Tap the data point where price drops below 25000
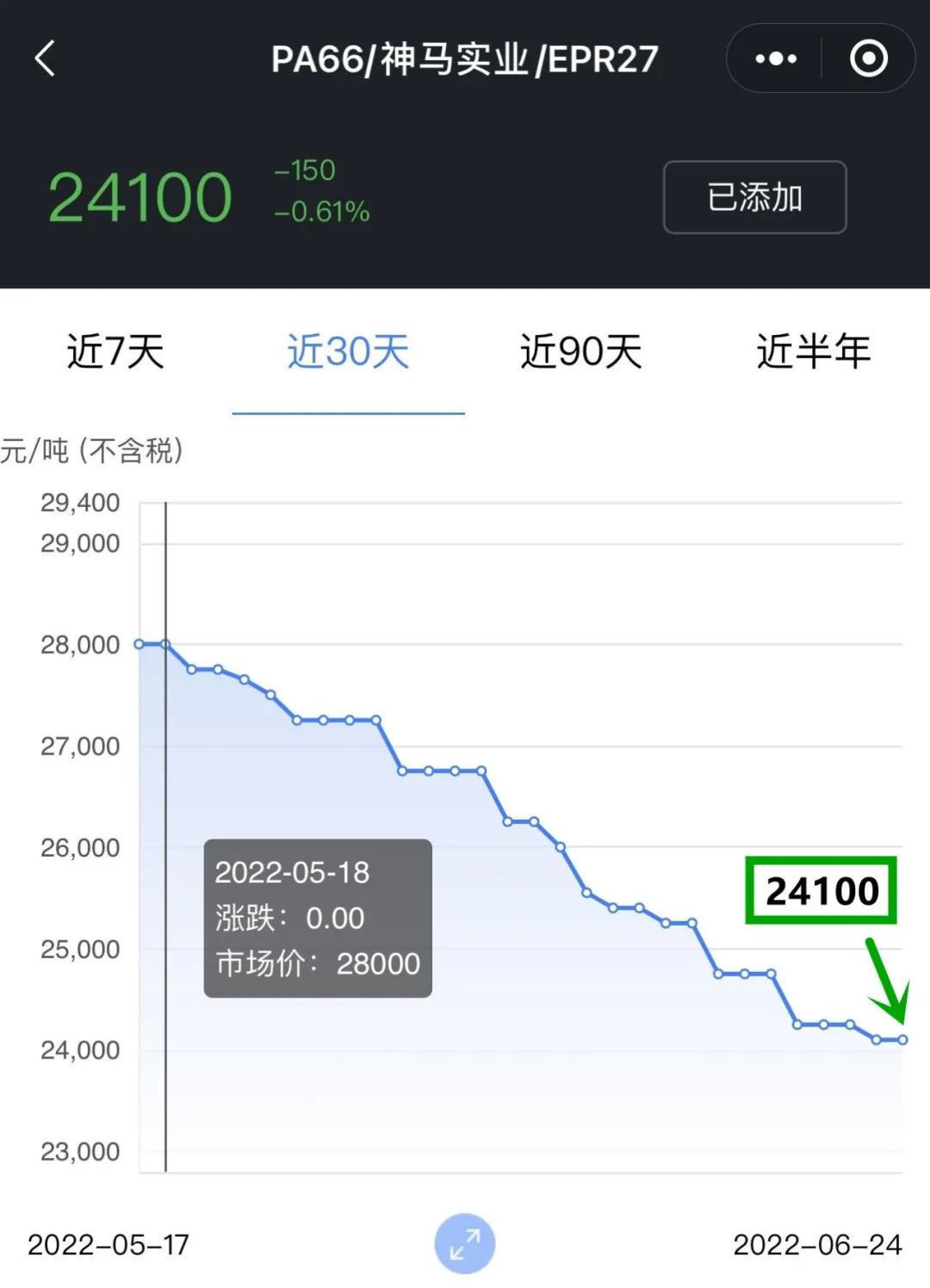The image size is (930, 1288). click(x=716, y=974)
